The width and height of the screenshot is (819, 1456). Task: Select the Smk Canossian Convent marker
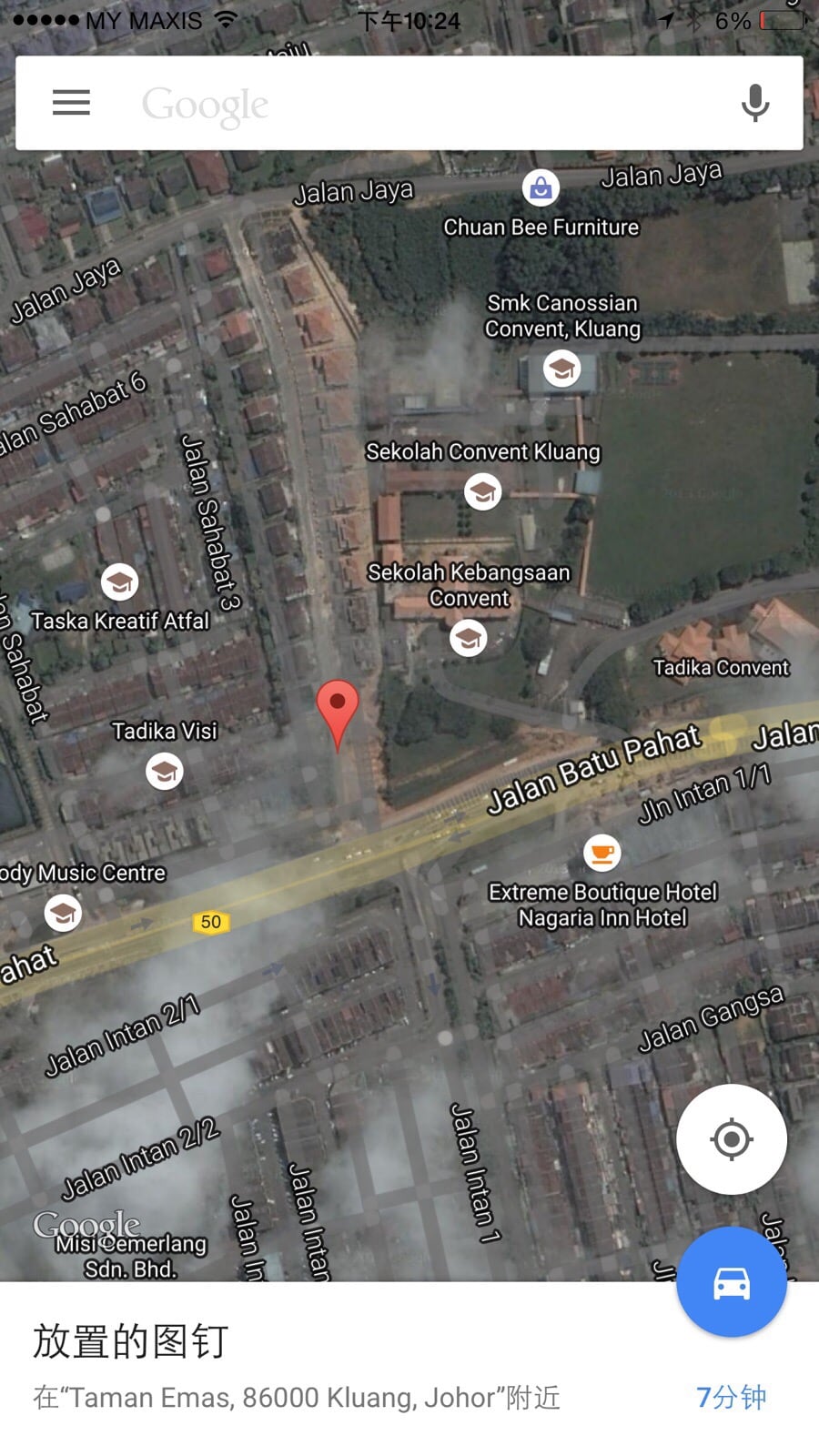[x=562, y=369]
